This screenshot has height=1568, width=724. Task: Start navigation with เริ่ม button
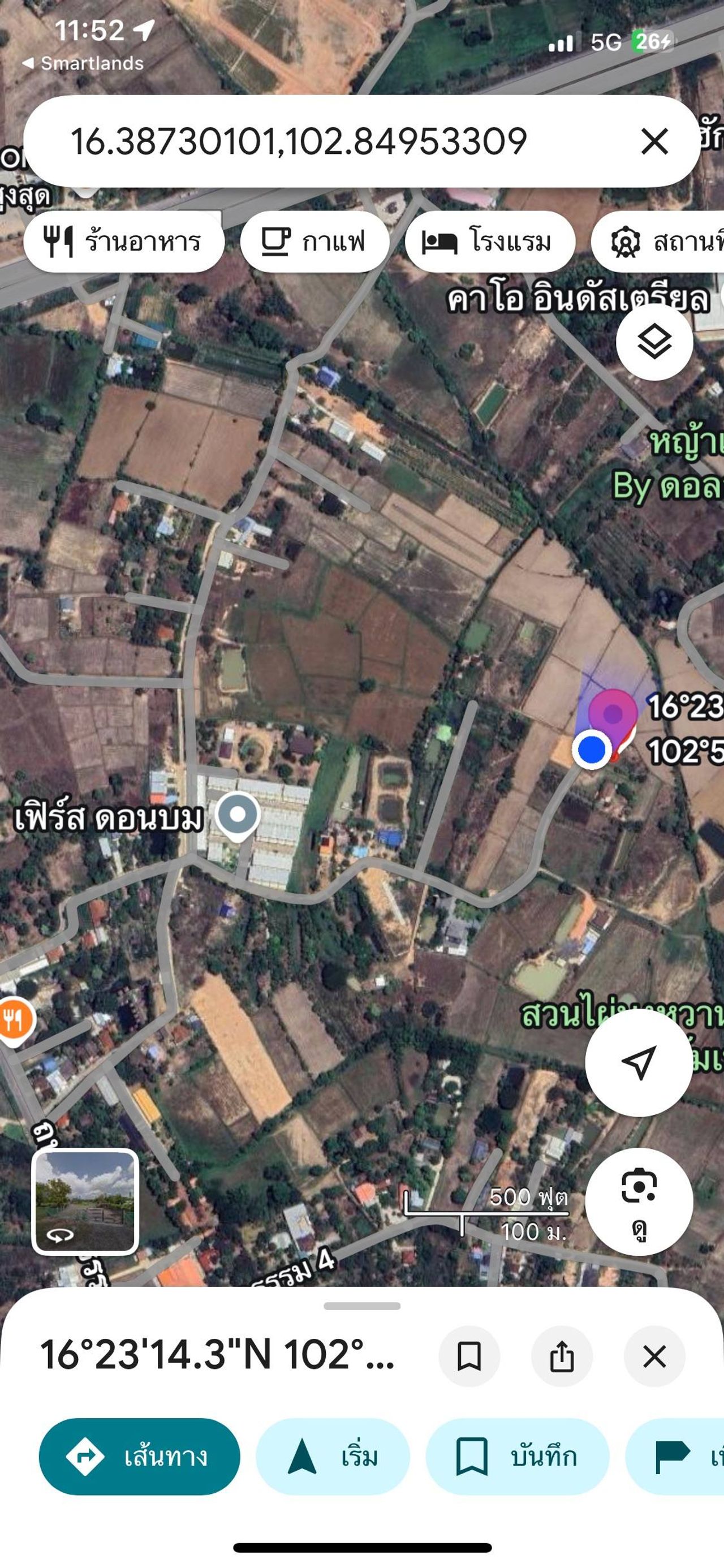pyautogui.click(x=333, y=1457)
